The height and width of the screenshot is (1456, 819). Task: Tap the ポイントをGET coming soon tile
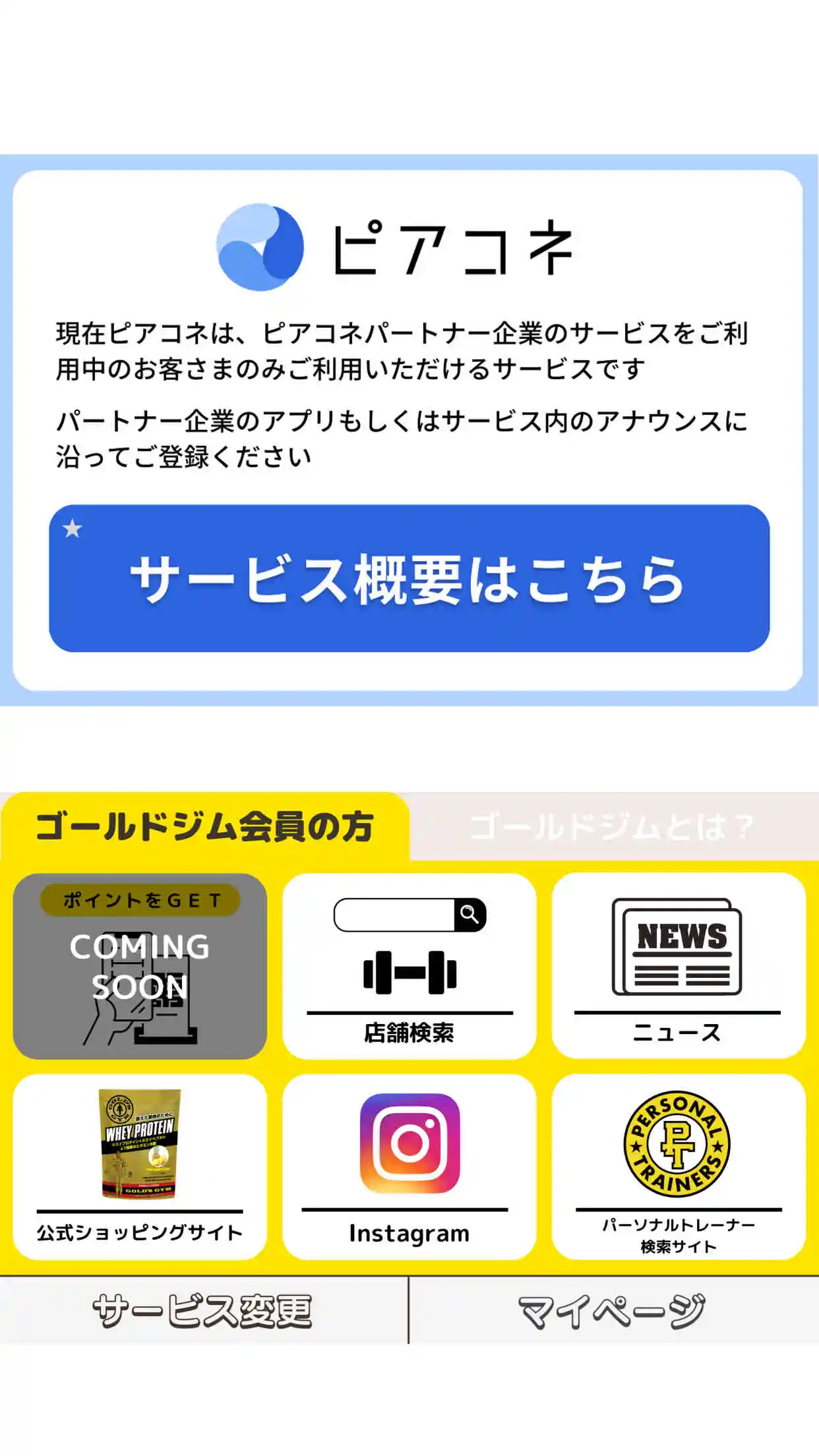click(140, 966)
